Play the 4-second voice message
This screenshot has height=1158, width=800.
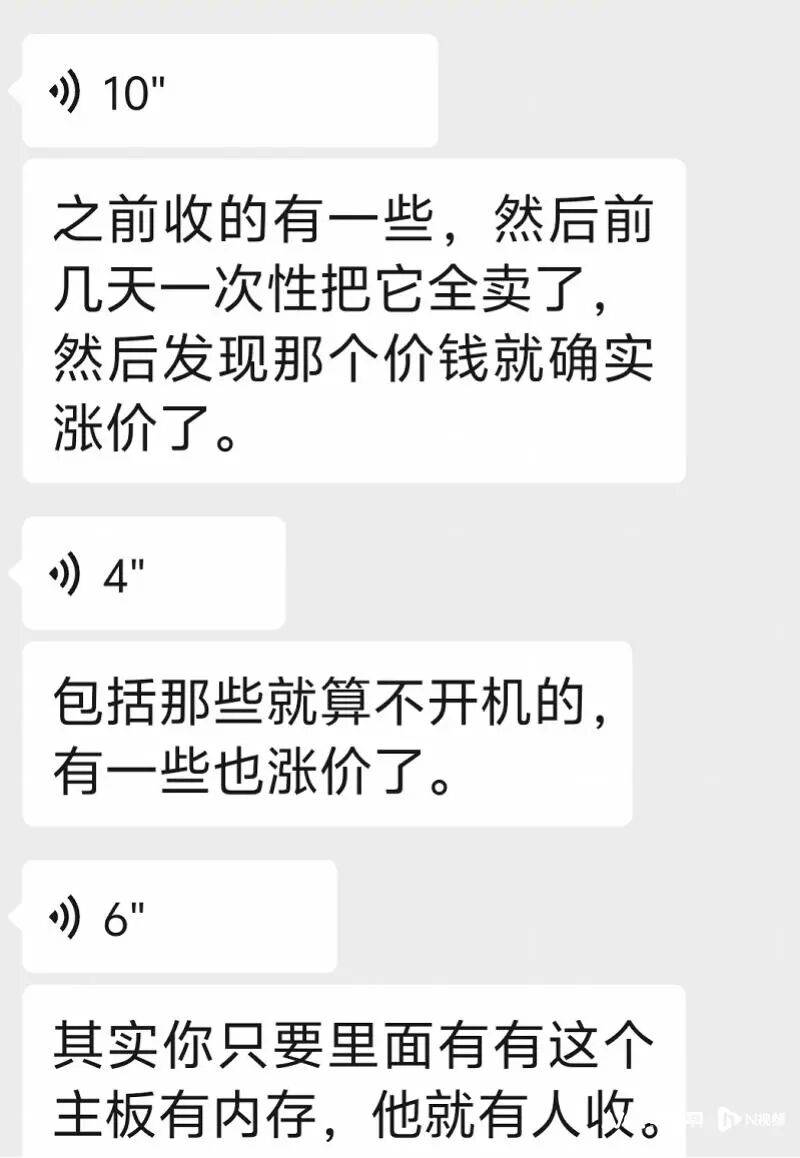click(154, 574)
